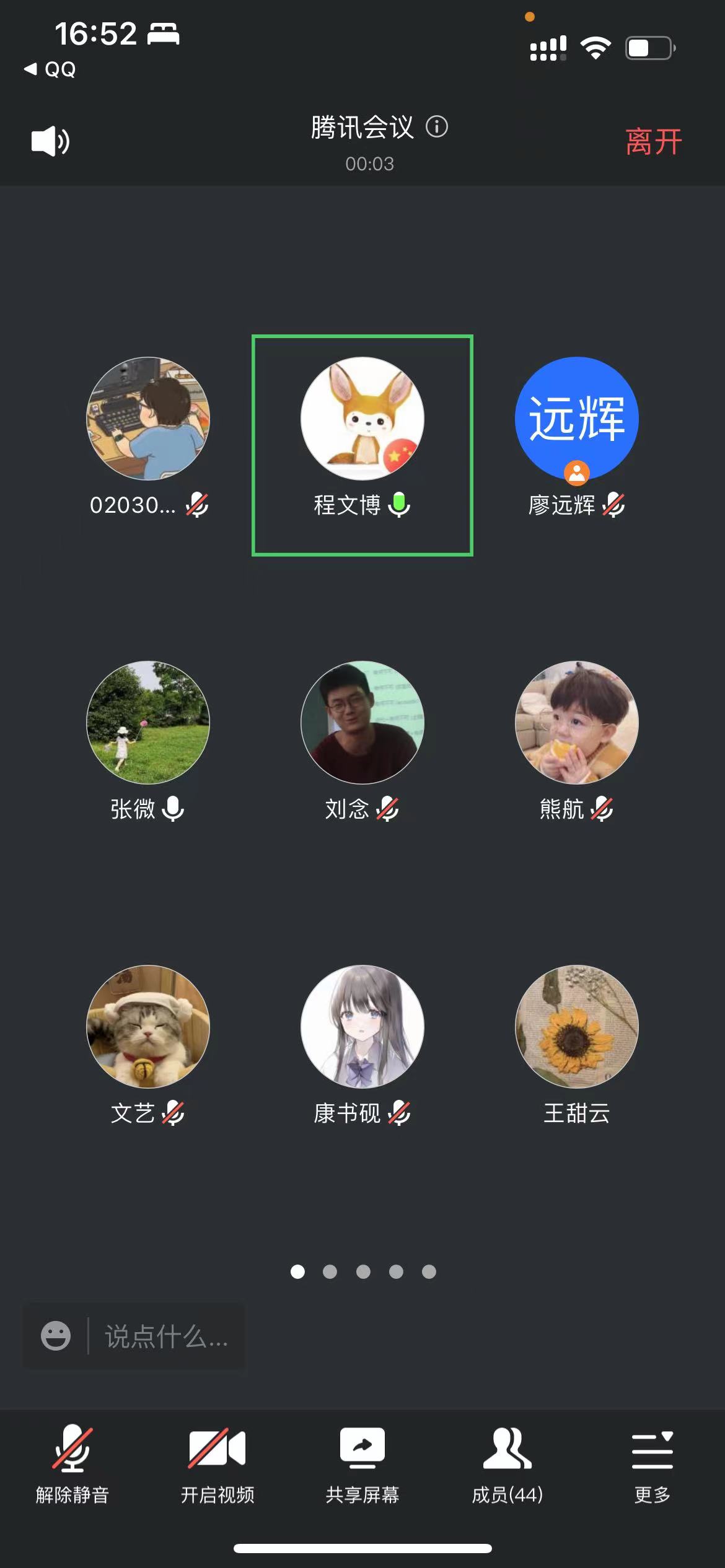
Task: Select participant 程文博
Action: pos(362,419)
